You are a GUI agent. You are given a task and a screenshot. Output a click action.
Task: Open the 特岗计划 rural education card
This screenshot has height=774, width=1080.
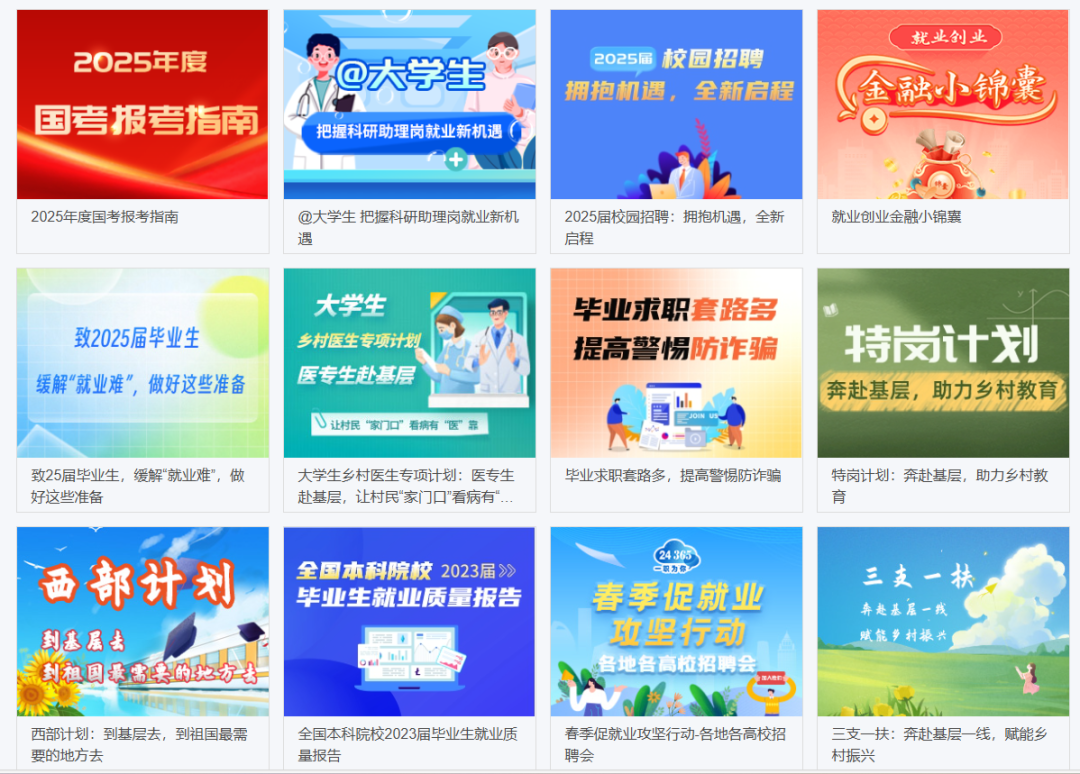[x=943, y=363]
